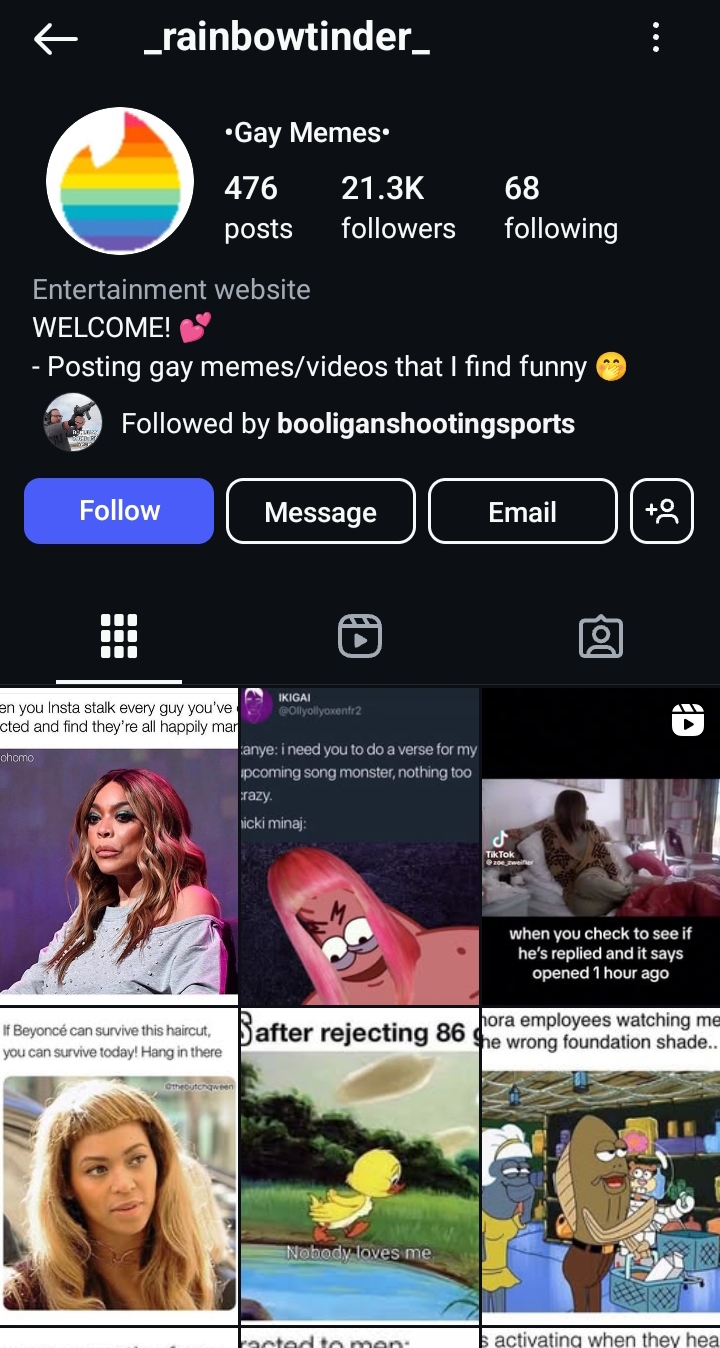Tap the Email button
720x1348 pixels.
coord(523,511)
